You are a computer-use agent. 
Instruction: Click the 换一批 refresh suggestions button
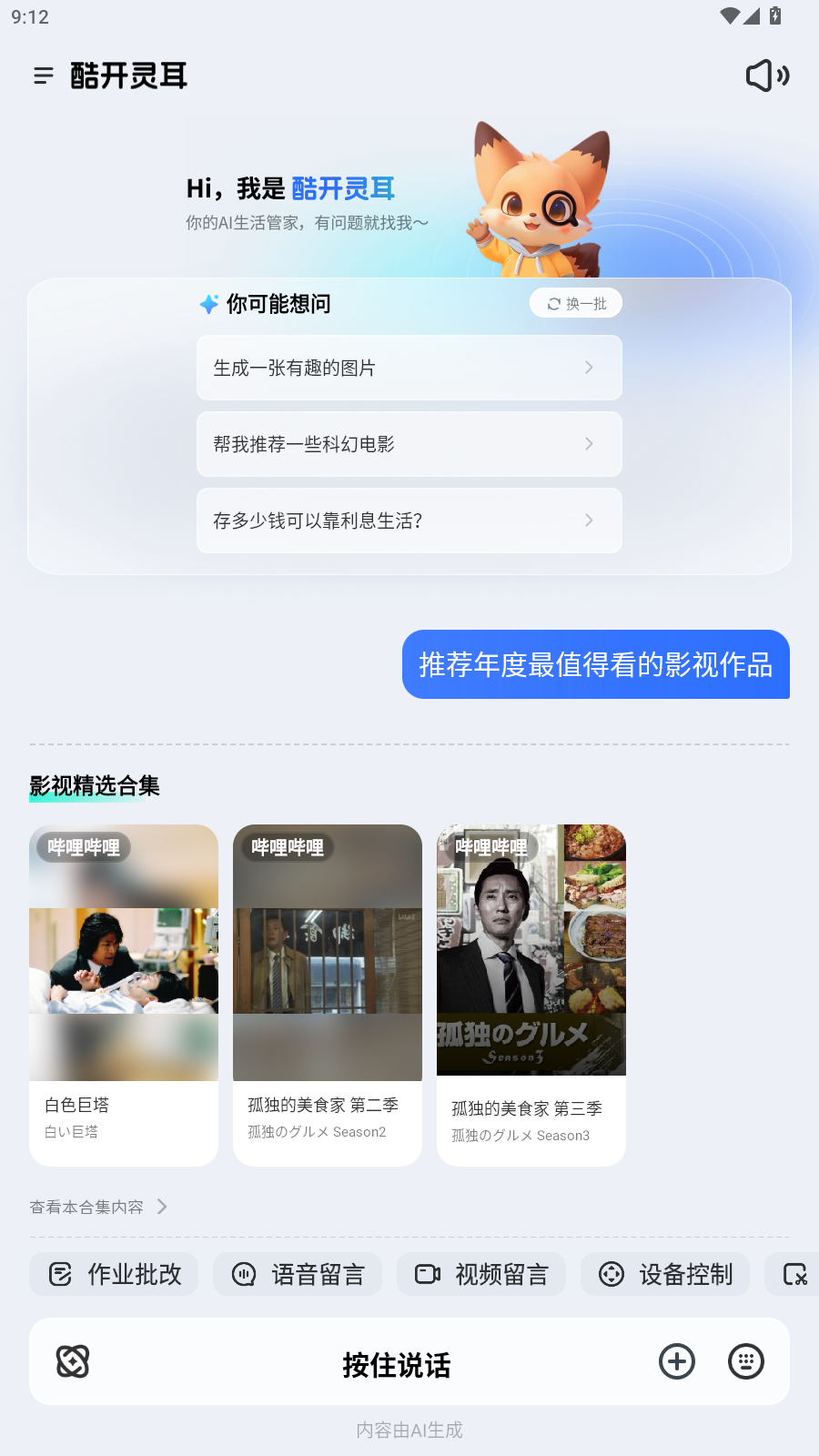(575, 302)
